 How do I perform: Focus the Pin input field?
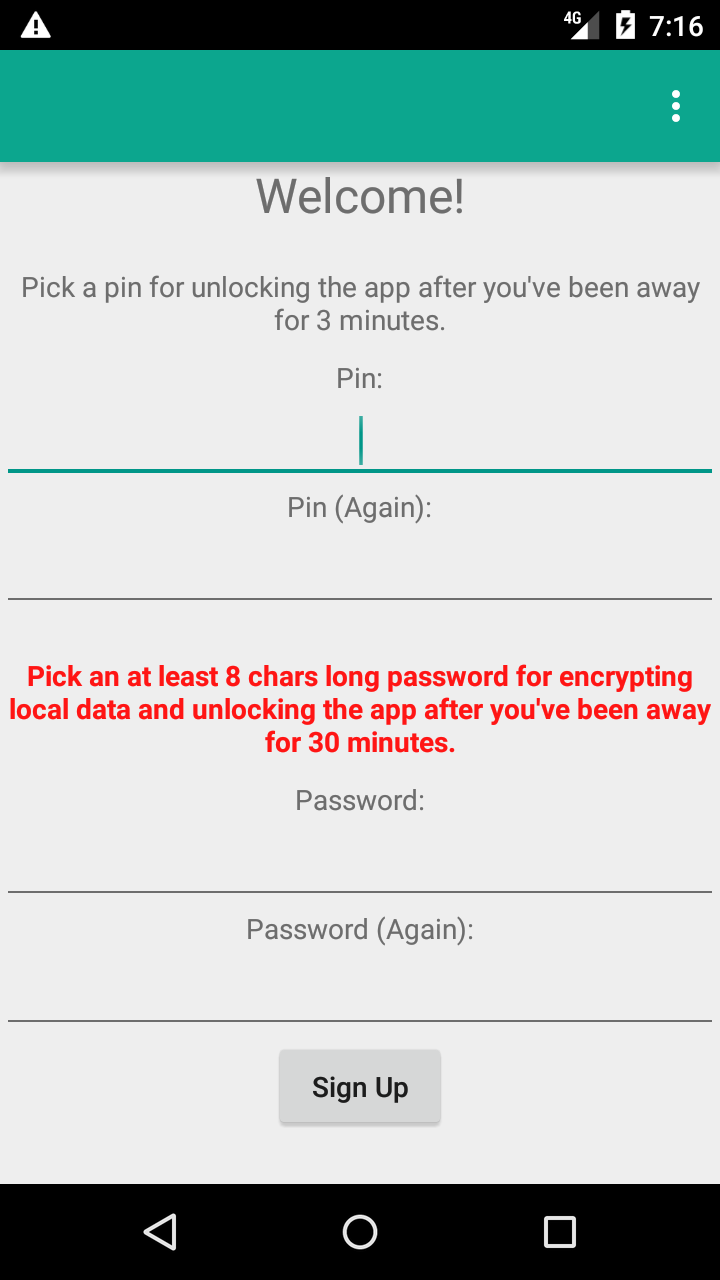pyautogui.click(x=360, y=441)
